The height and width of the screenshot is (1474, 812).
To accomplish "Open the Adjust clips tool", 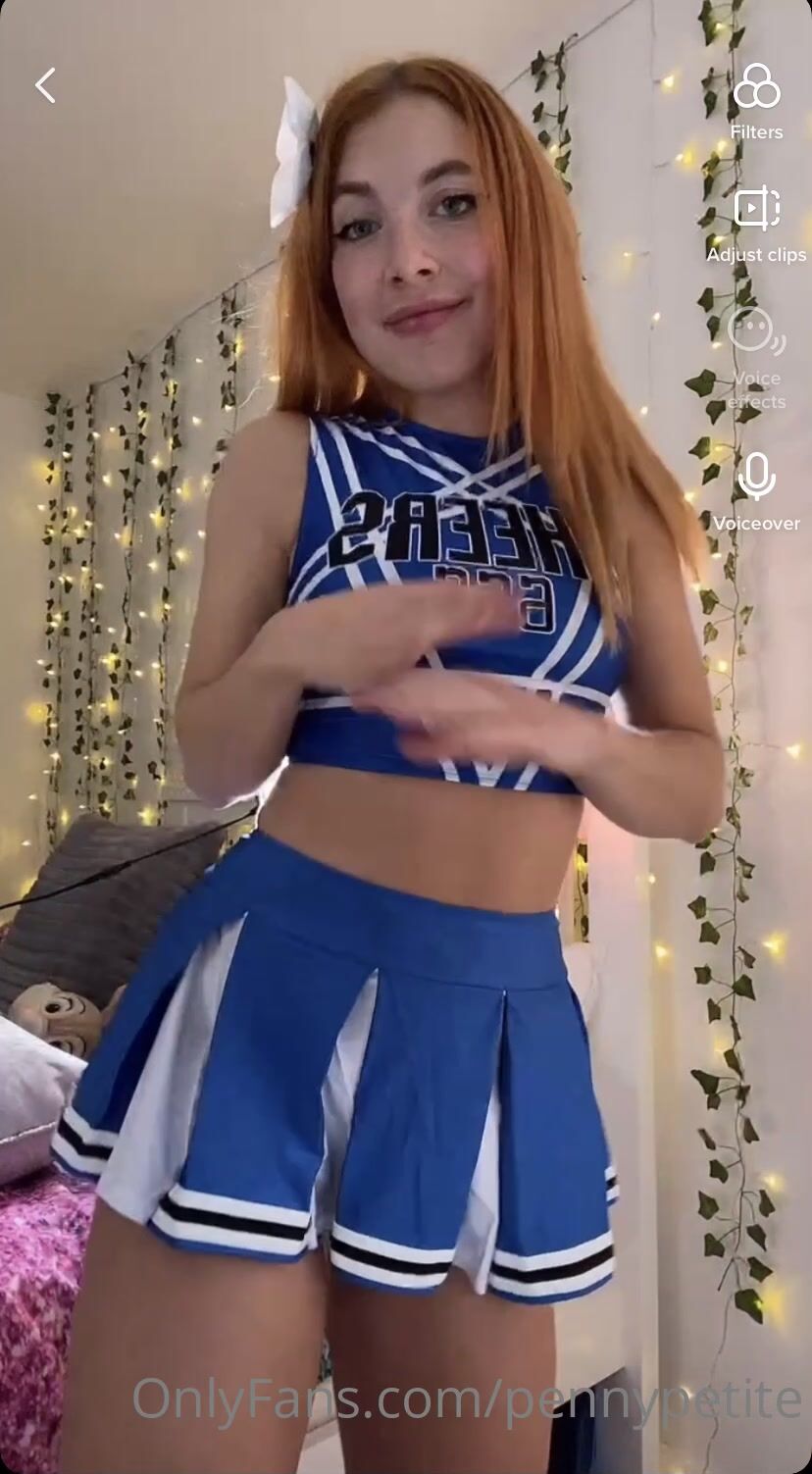I will (x=756, y=208).
